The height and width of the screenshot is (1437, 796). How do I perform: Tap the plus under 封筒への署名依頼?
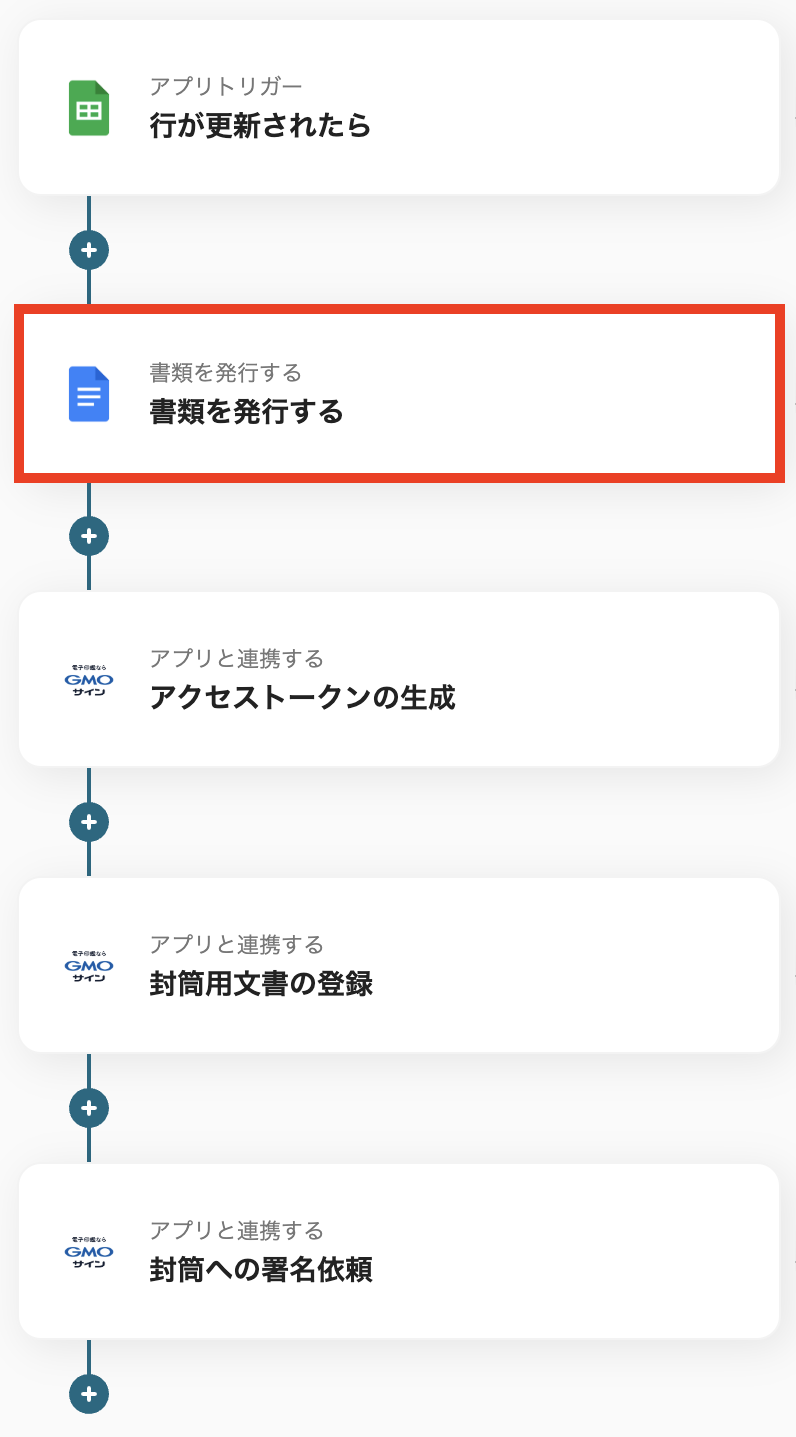pyautogui.click(x=89, y=1393)
